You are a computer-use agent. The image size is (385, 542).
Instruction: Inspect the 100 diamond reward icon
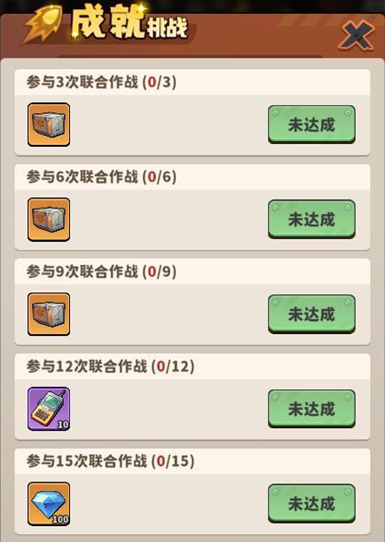pos(49,504)
